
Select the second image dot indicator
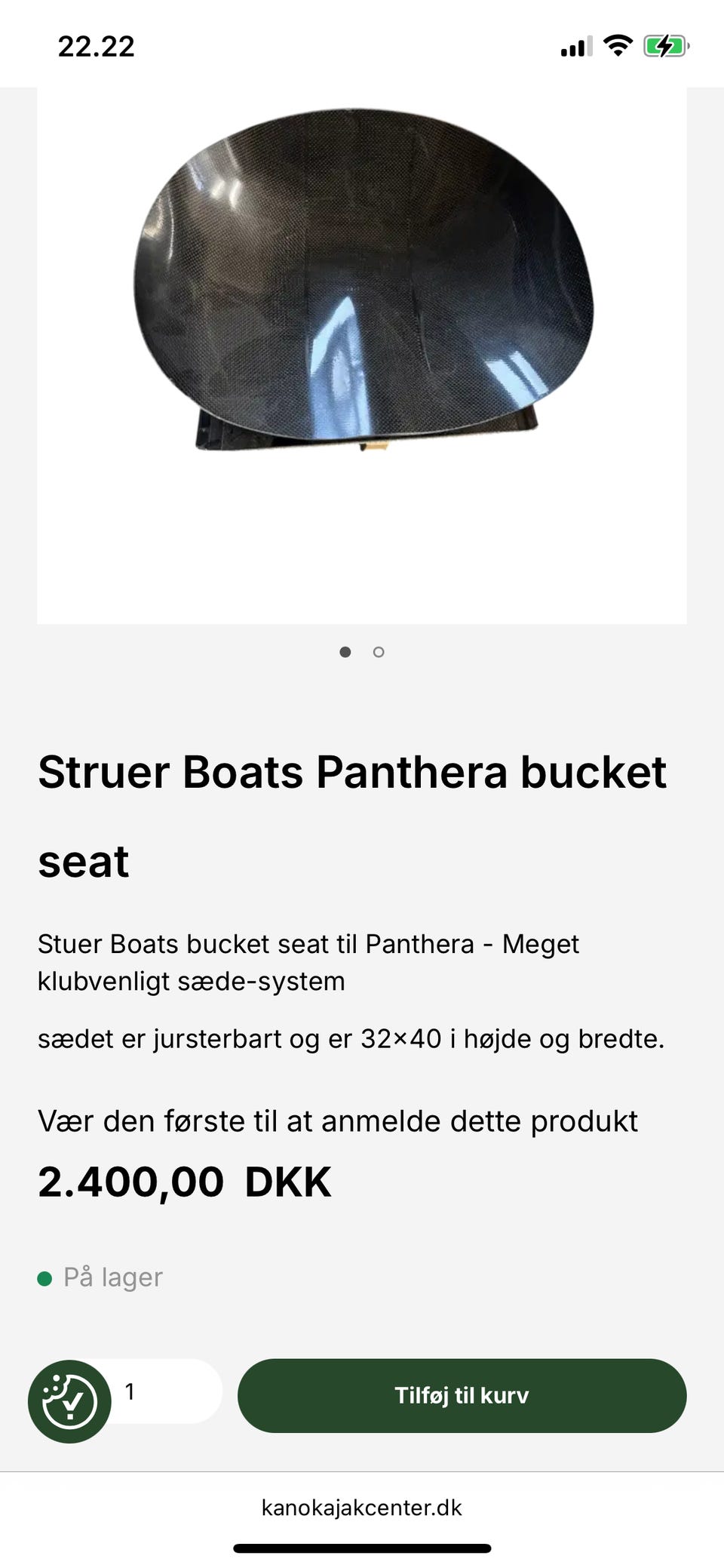379,652
